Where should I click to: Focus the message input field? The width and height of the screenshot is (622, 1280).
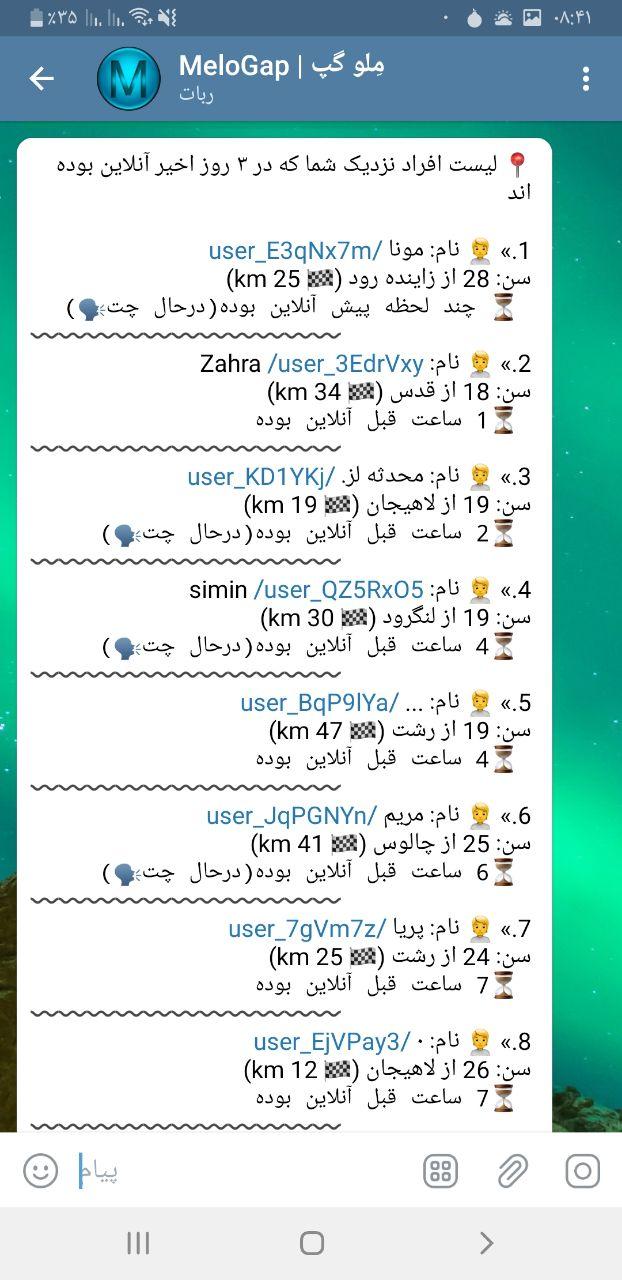point(240,1171)
